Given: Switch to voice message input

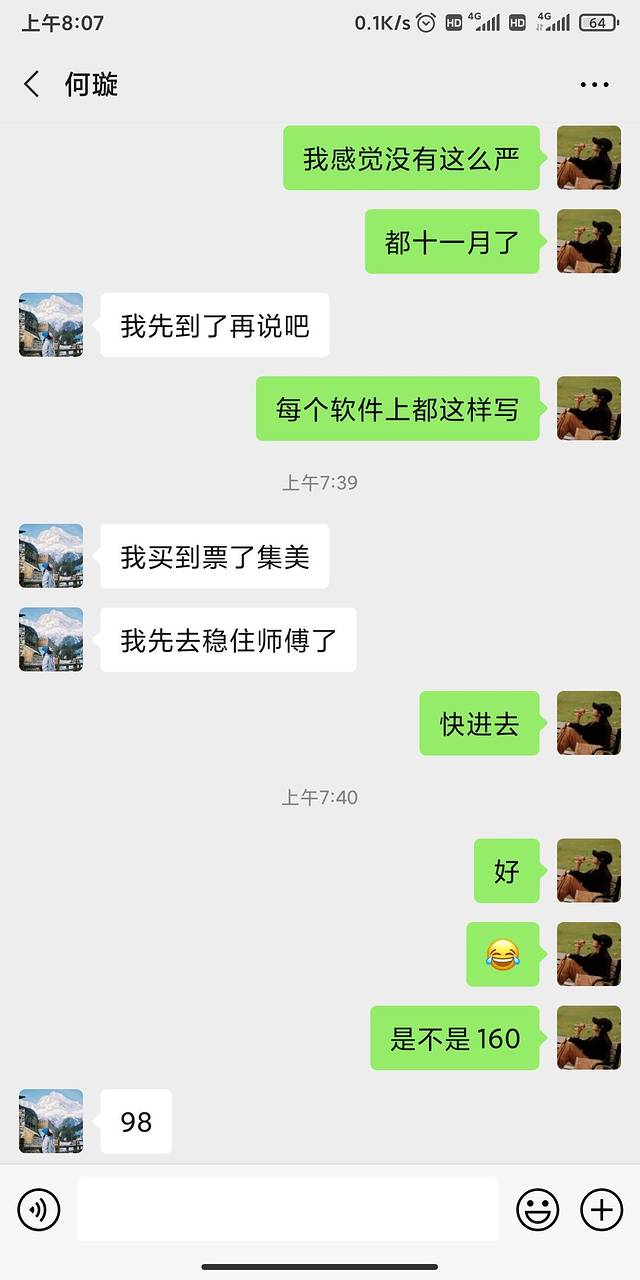Looking at the screenshot, I should (39, 1210).
